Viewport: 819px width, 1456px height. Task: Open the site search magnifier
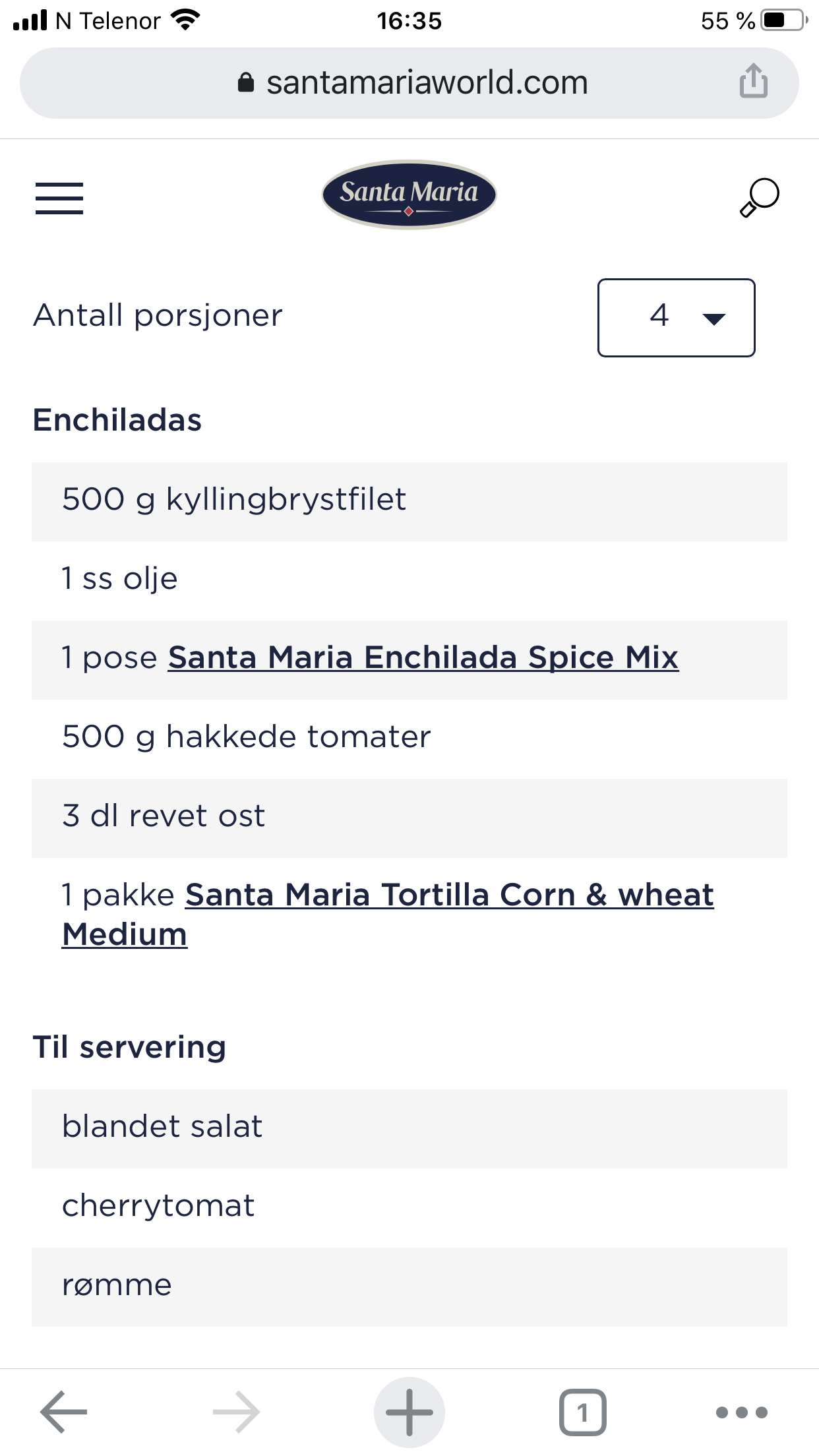tap(760, 197)
